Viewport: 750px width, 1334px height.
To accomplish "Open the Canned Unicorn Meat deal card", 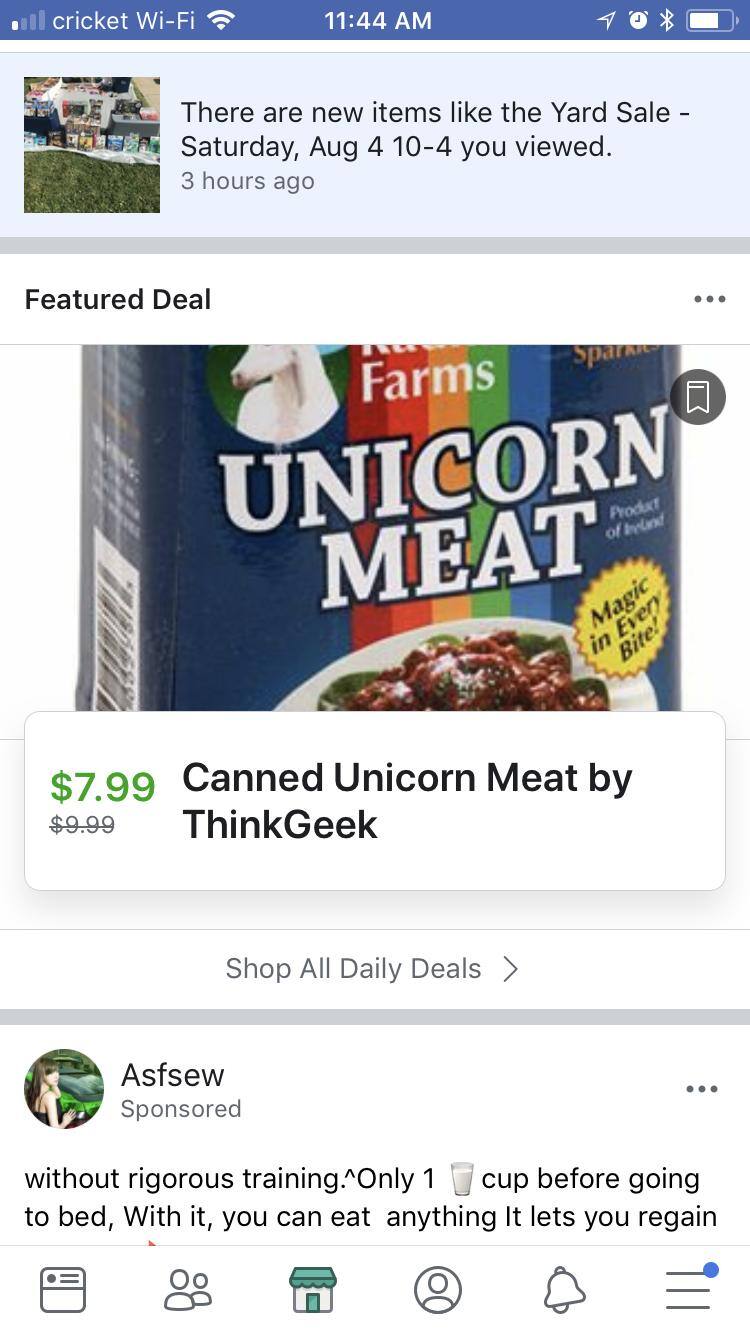I will 374,800.
